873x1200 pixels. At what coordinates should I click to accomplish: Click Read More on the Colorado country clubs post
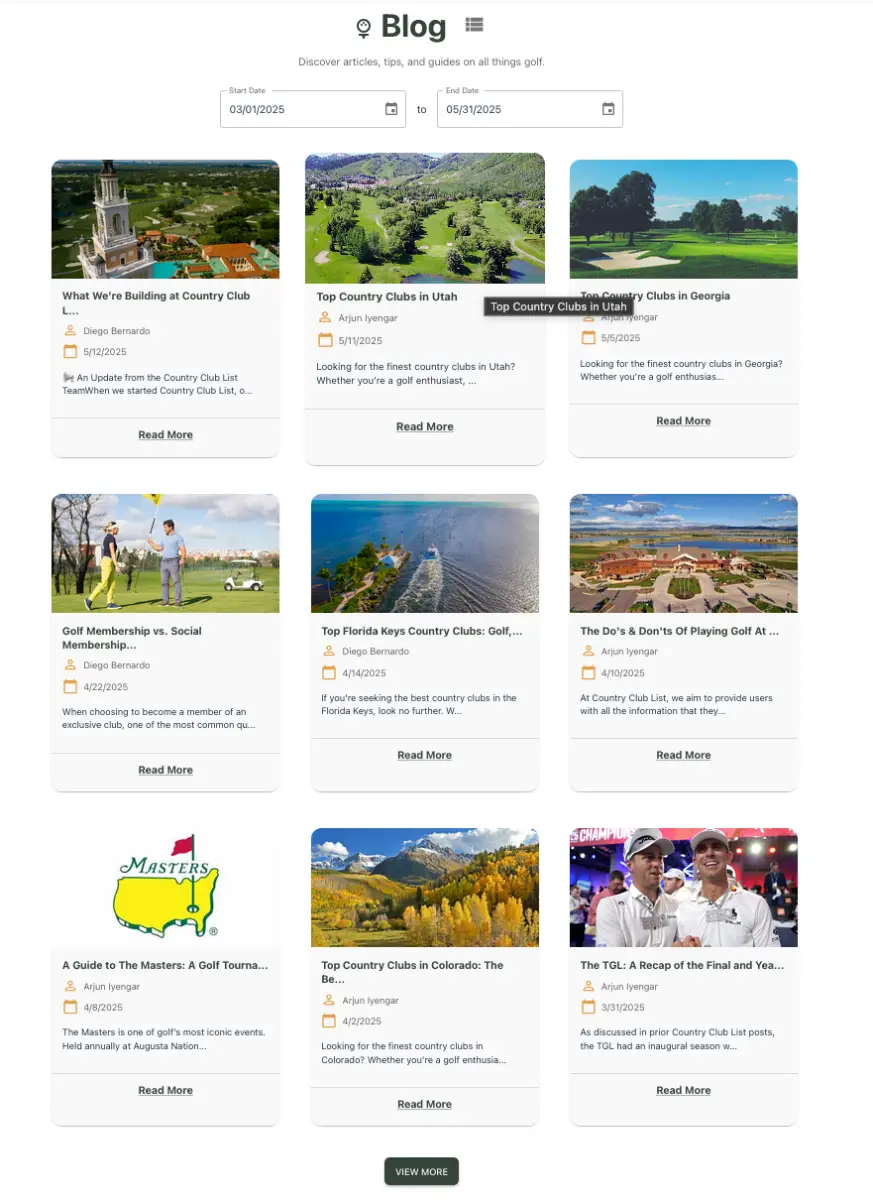pos(424,1104)
